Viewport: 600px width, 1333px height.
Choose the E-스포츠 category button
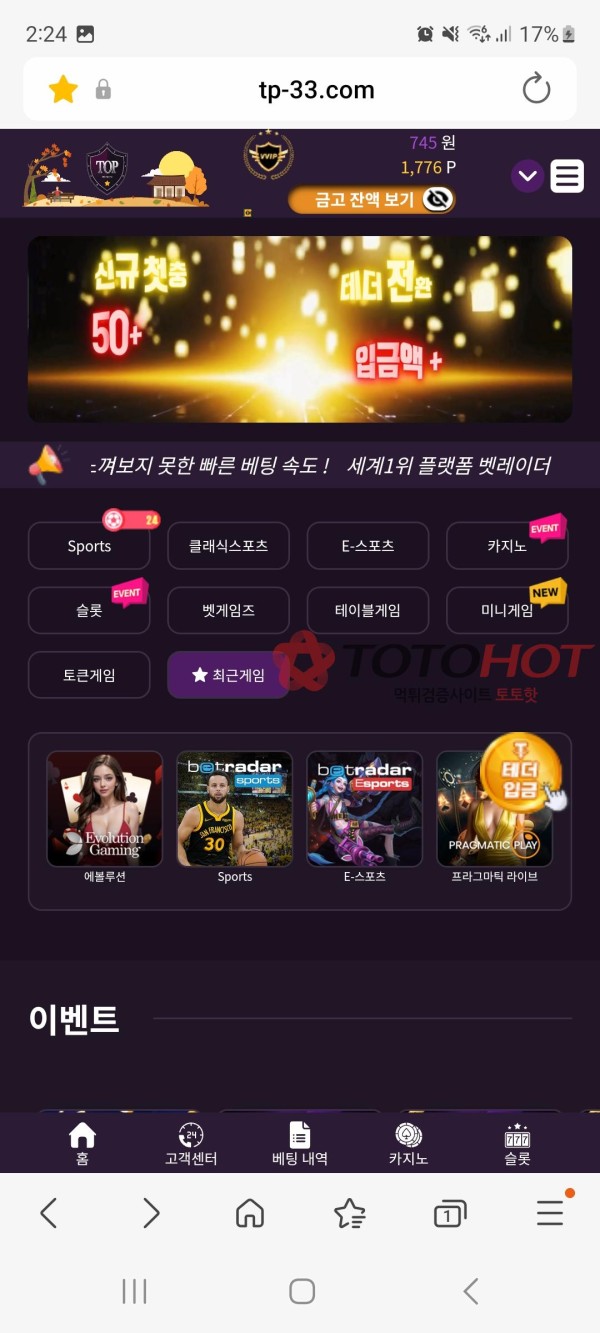[x=367, y=546]
